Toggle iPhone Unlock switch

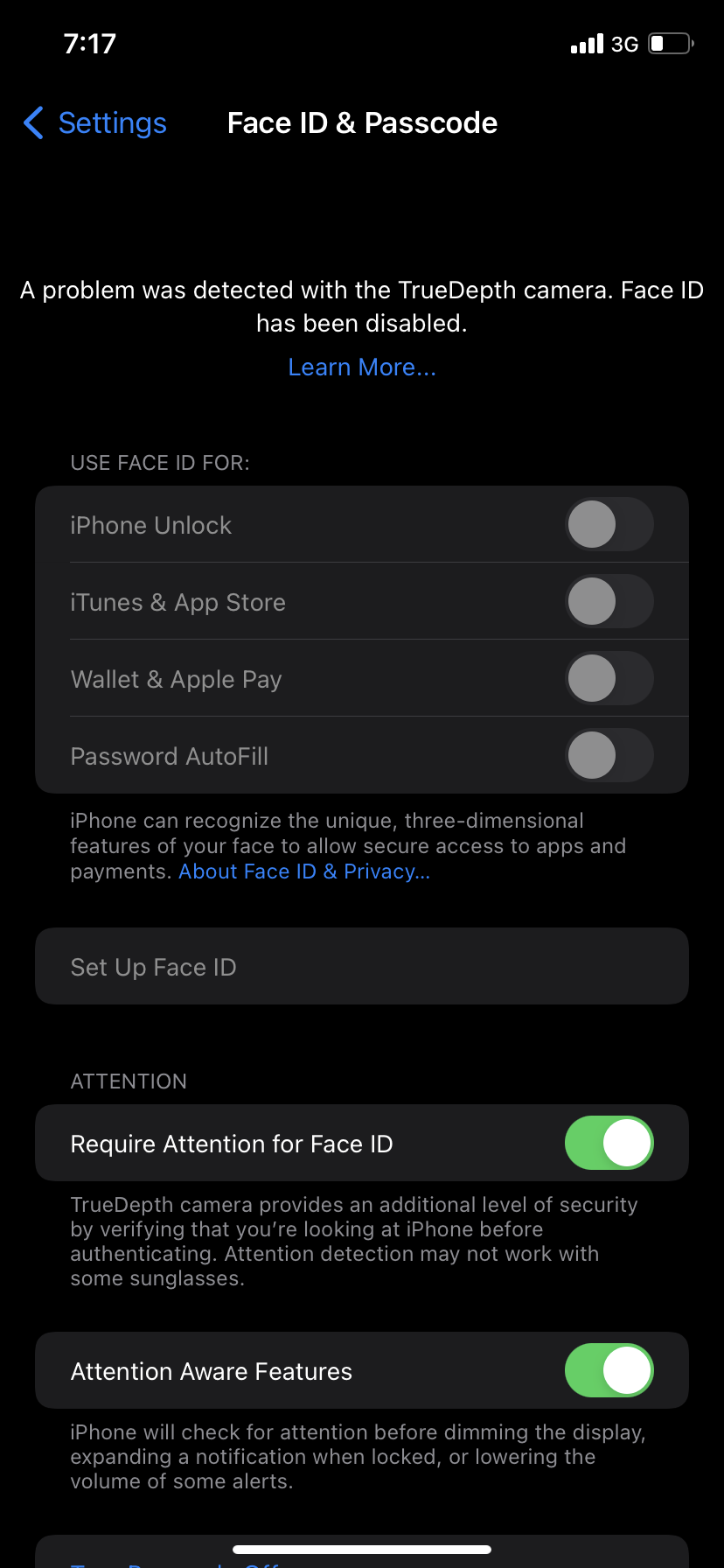pyautogui.click(x=609, y=525)
